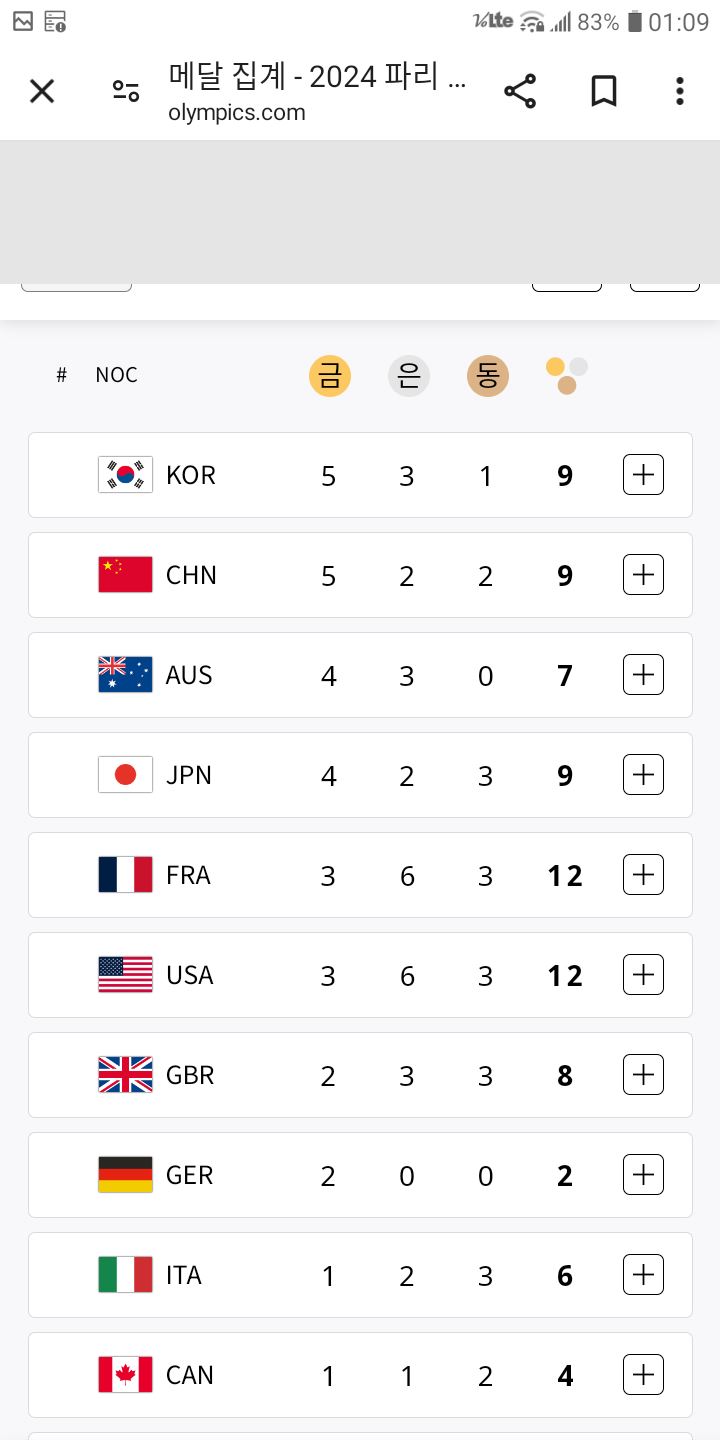This screenshot has height=1440, width=720.
Task: Expand the GER medal details
Action: tap(643, 1175)
